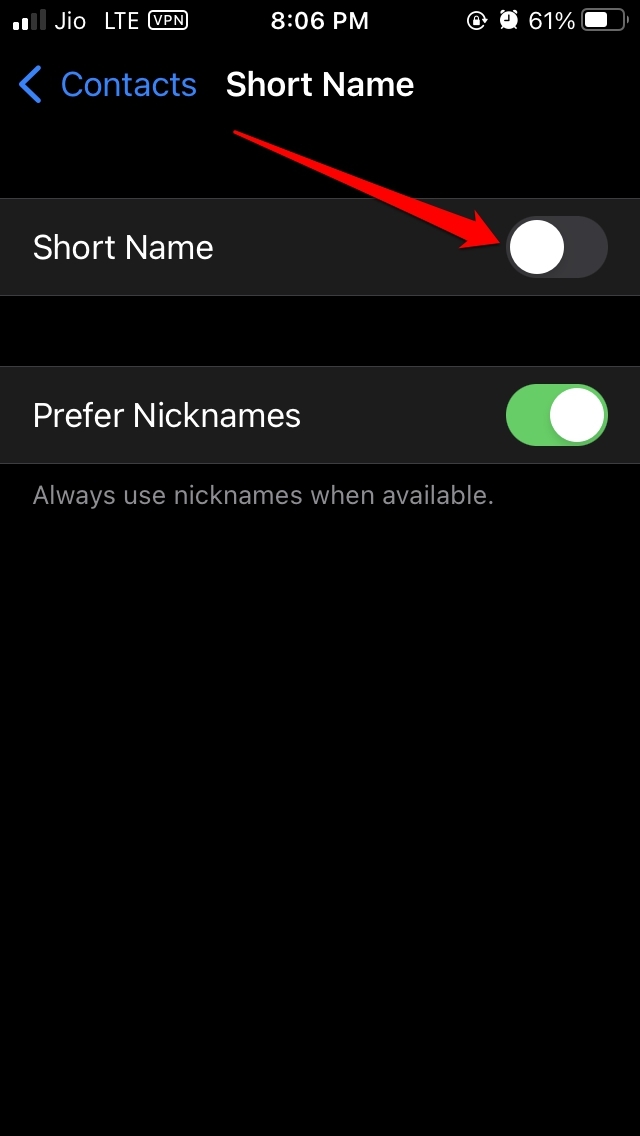
Task: Turn off Prefer Nicknames
Action: [x=556, y=415]
